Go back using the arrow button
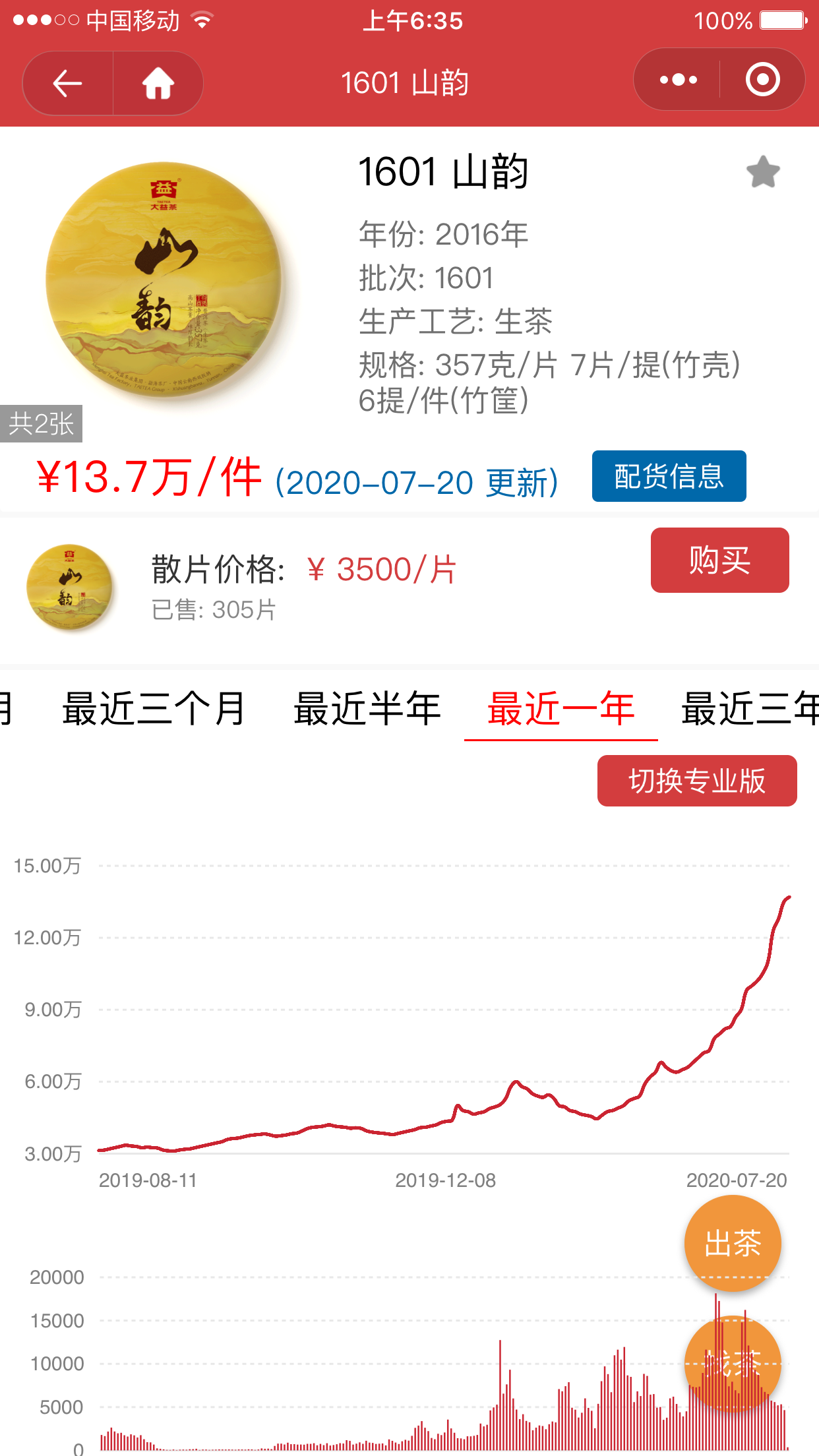The width and height of the screenshot is (819, 1456). (x=67, y=83)
